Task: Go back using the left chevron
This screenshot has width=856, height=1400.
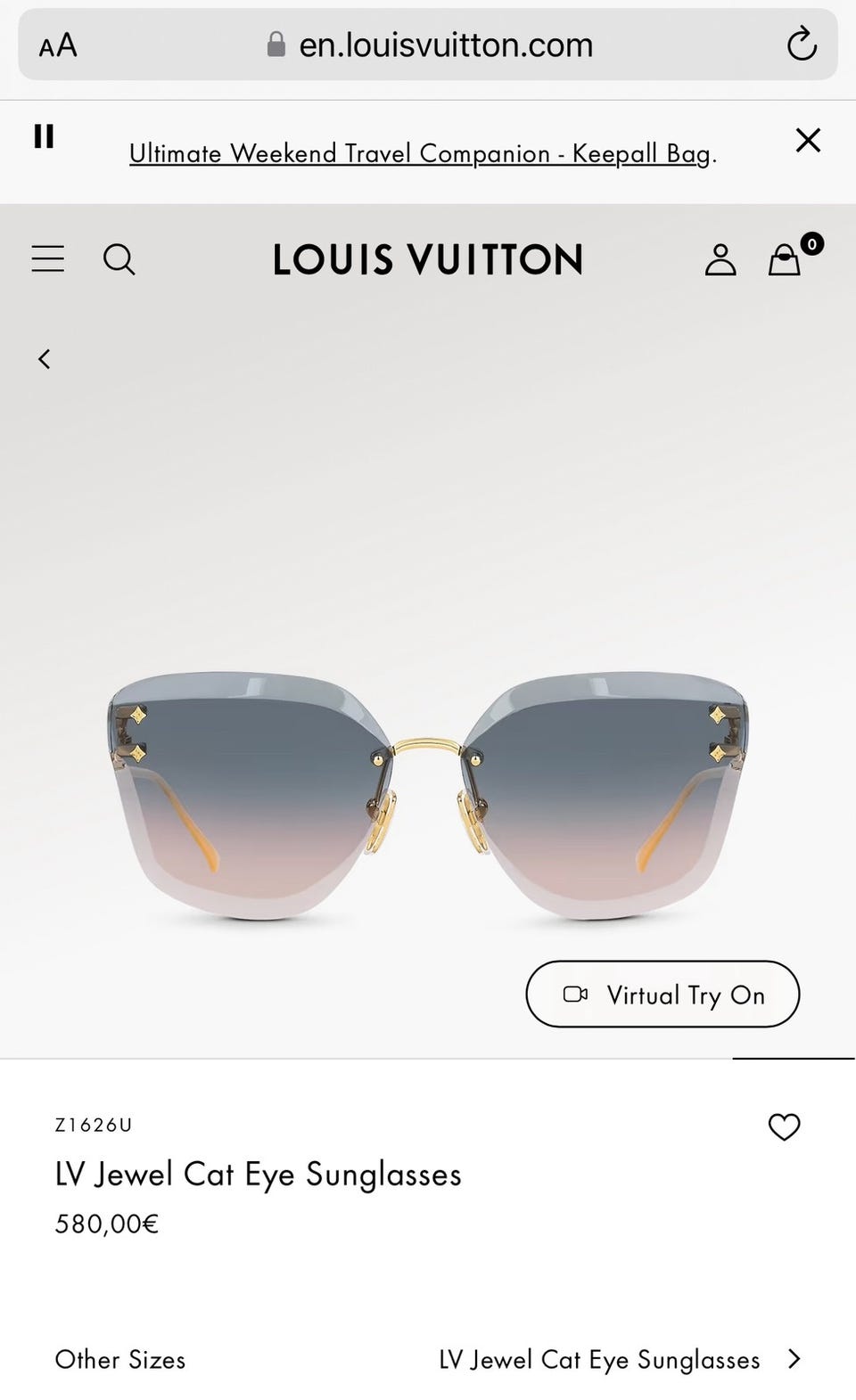Action: tap(44, 359)
